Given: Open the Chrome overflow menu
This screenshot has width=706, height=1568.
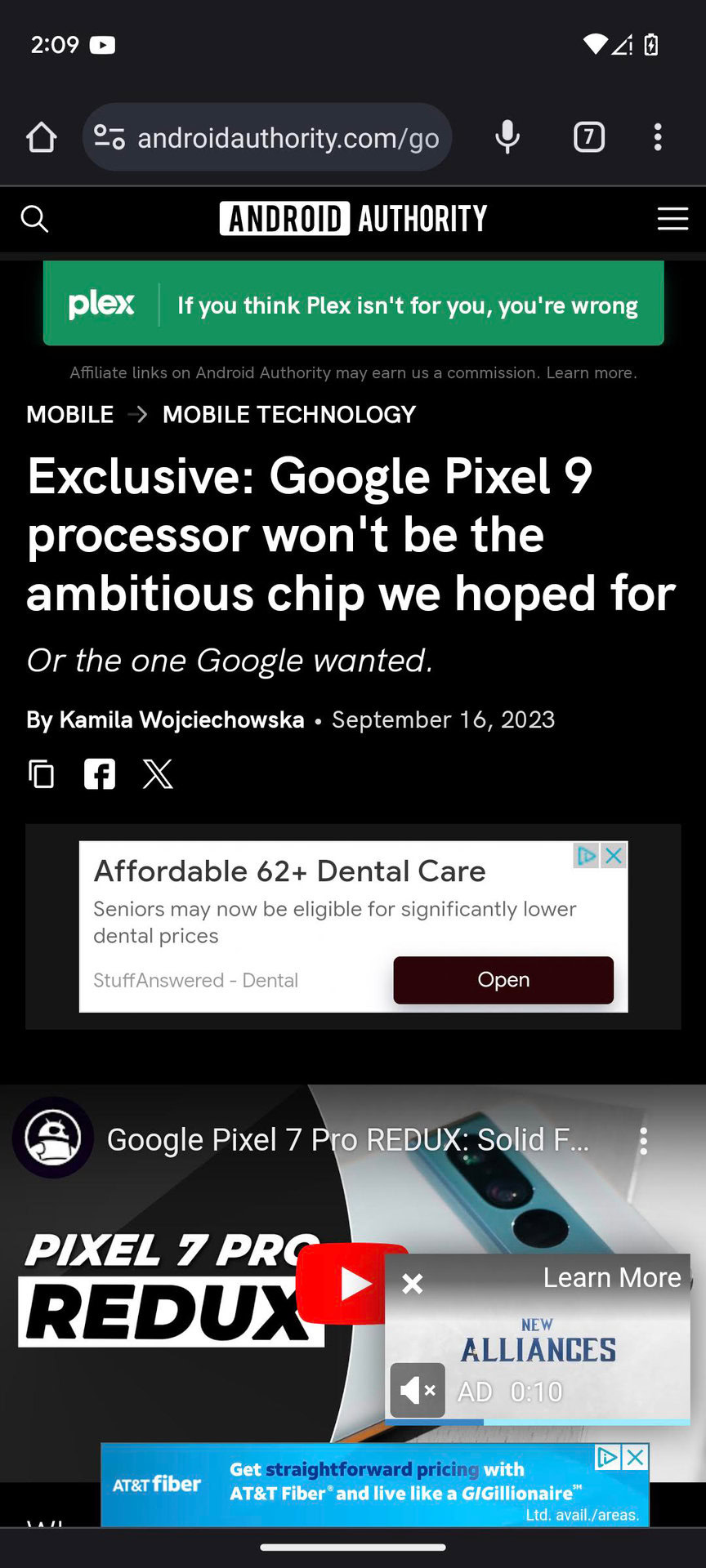Looking at the screenshot, I should pyautogui.click(x=658, y=137).
